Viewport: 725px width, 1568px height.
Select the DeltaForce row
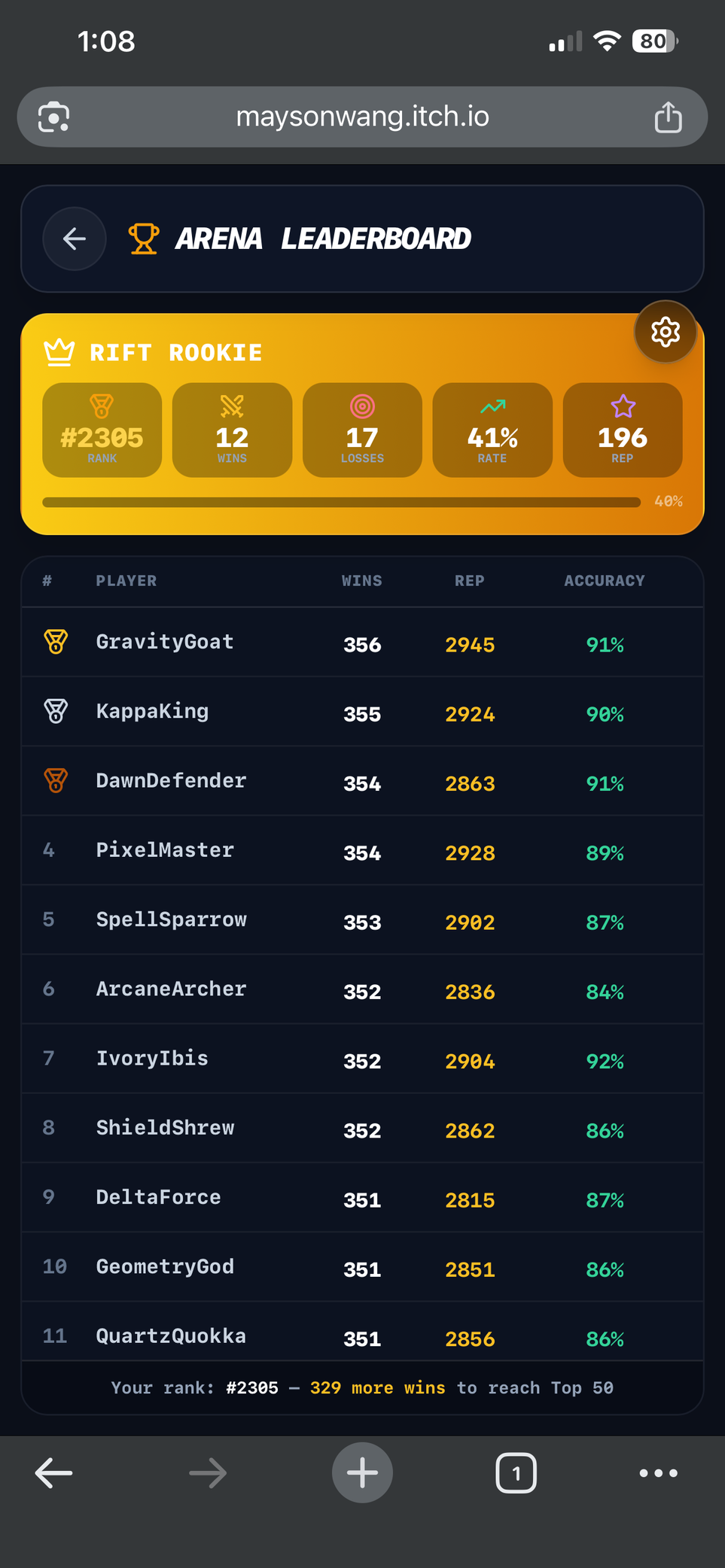[362, 1197]
